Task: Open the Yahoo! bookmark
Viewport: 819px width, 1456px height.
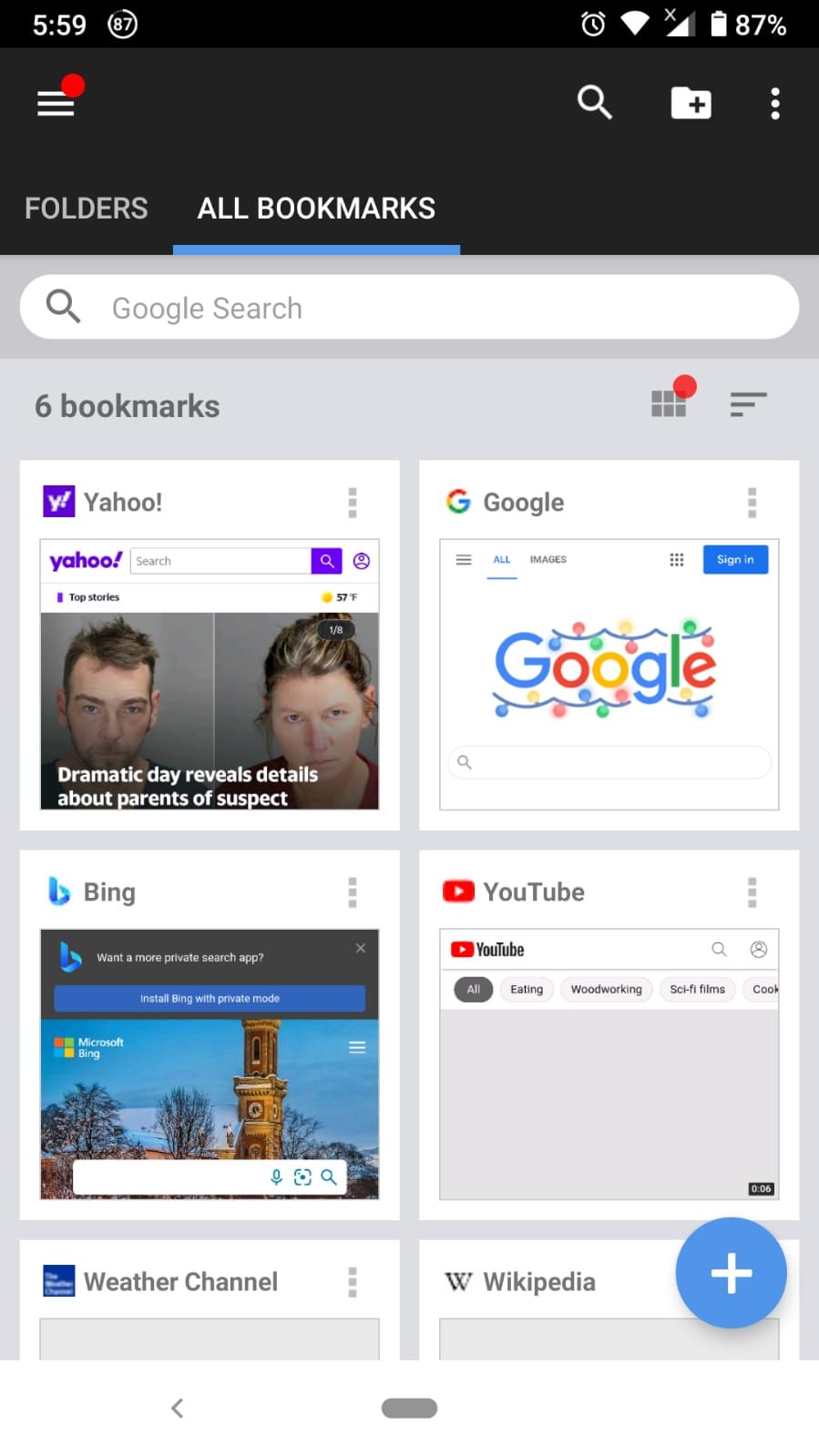Action: [210, 674]
